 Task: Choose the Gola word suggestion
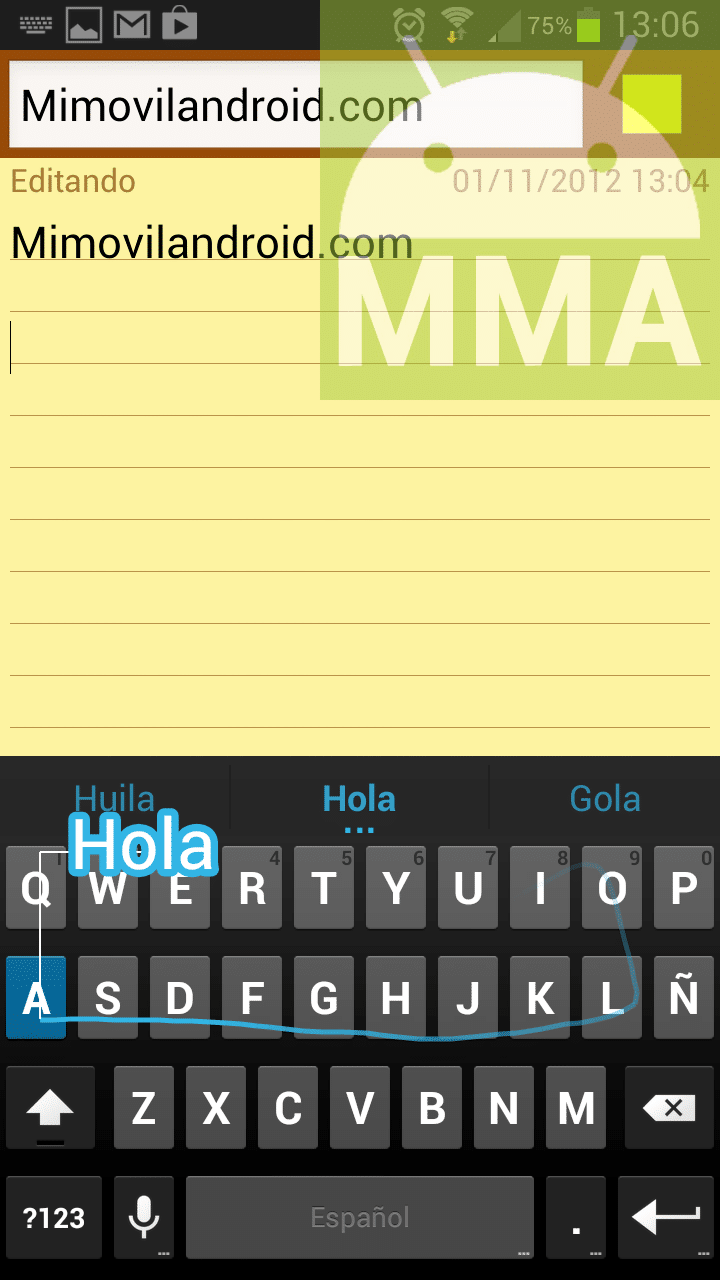coord(604,798)
